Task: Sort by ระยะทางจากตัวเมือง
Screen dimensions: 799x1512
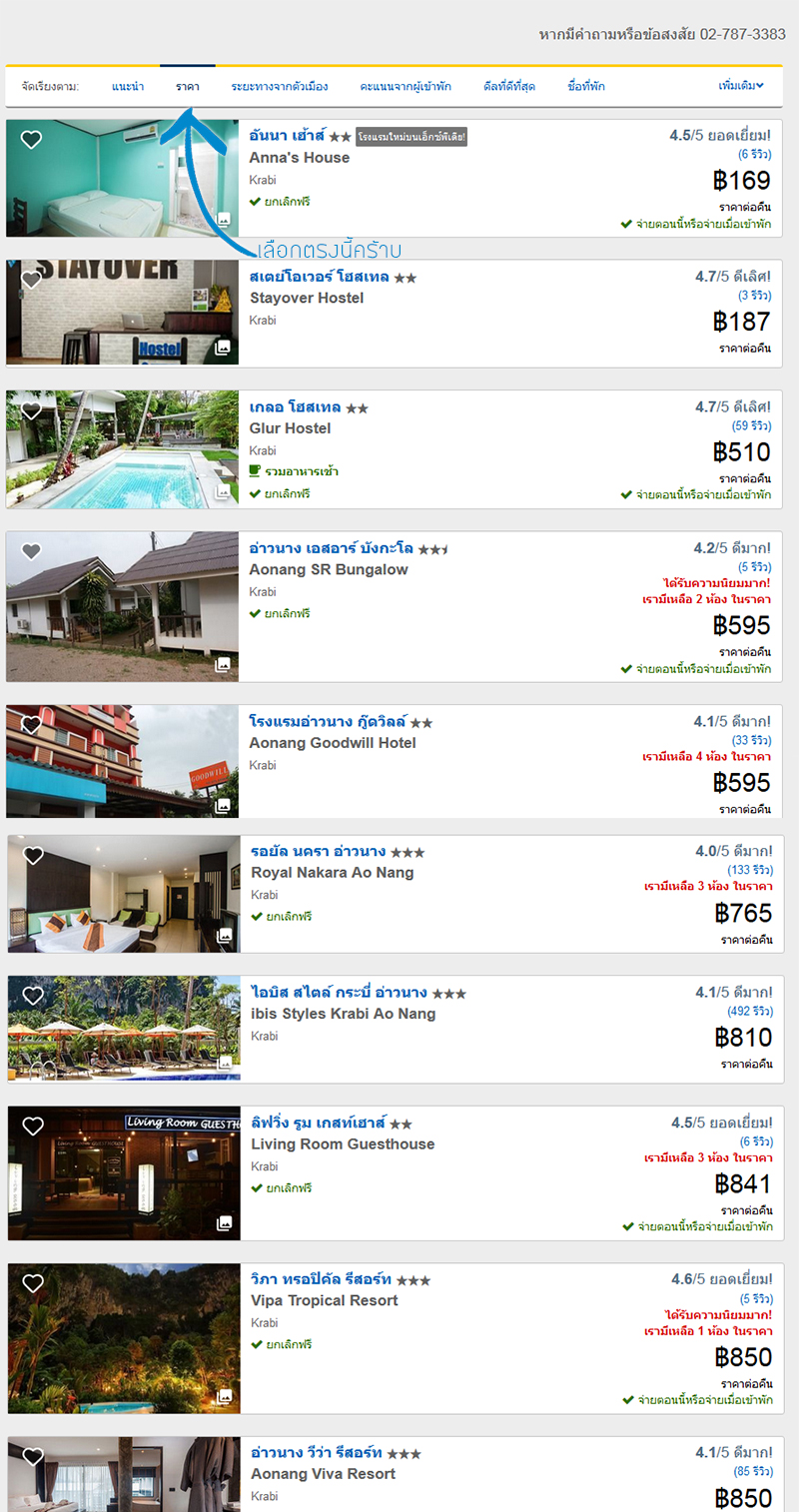Action: pyautogui.click(x=279, y=87)
